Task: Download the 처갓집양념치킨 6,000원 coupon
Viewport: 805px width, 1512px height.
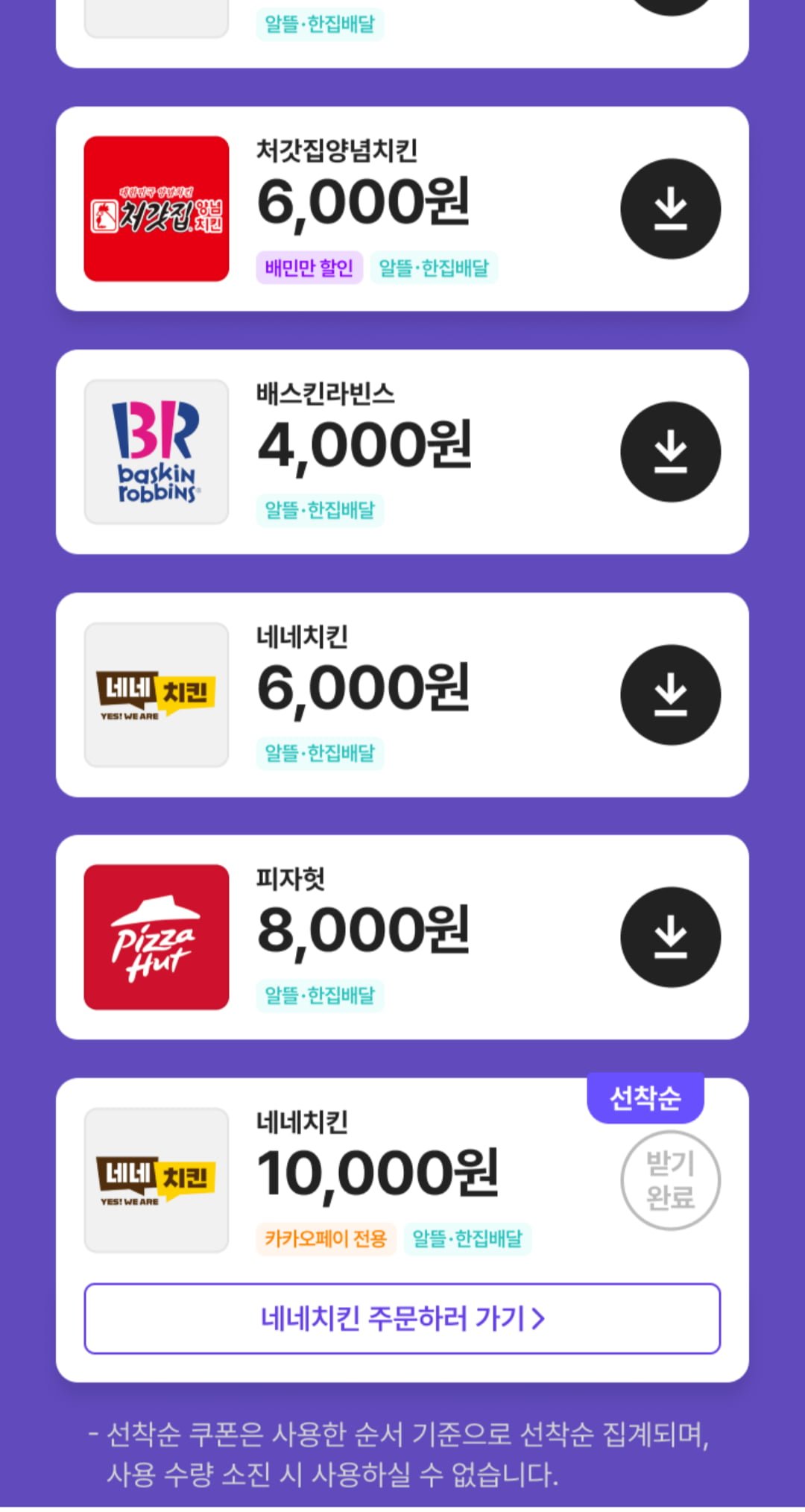Action: 670,209
